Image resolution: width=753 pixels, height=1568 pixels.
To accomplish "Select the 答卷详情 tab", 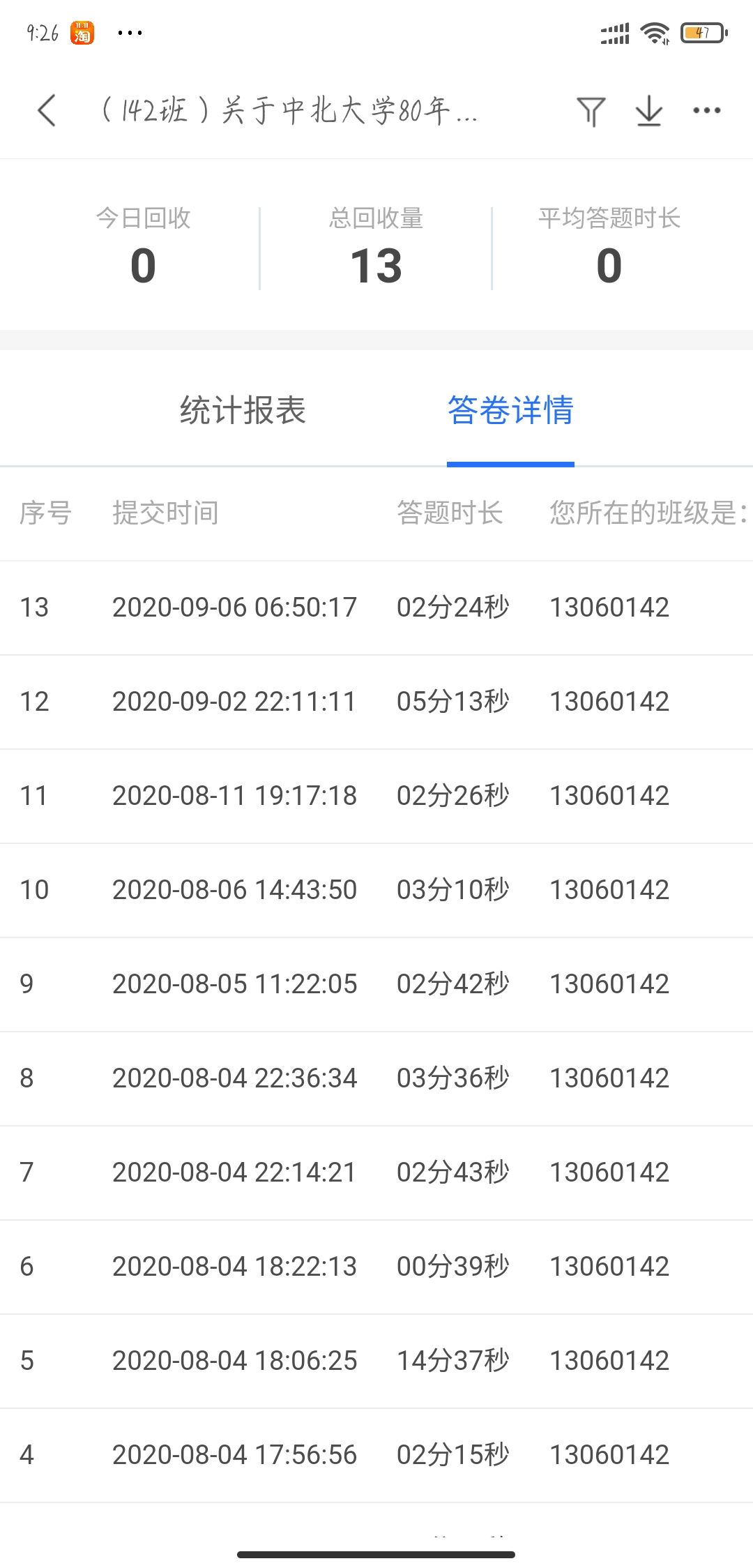I will (510, 412).
